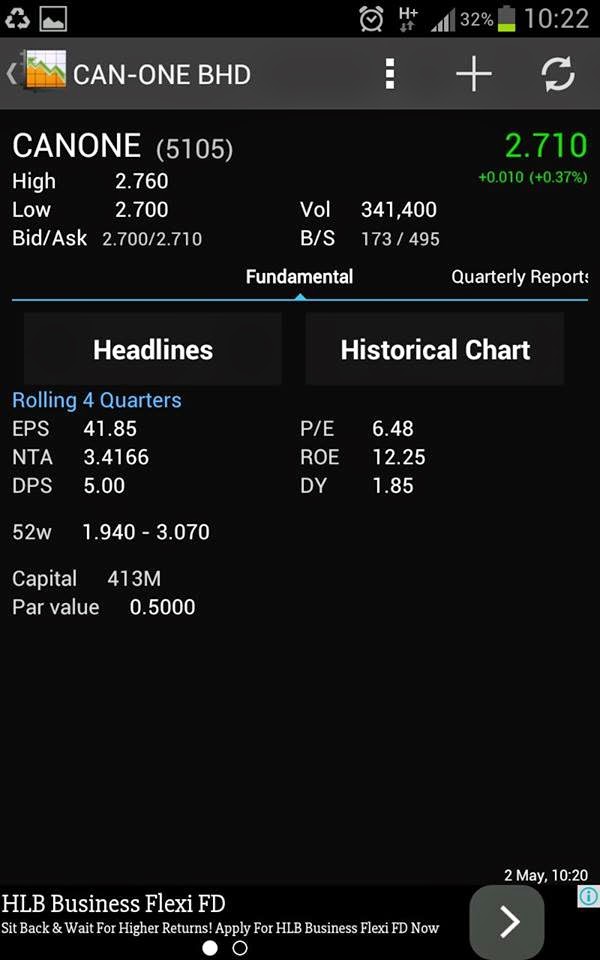The height and width of the screenshot is (960, 600).
Task: Select the Fundamental tab
Action: (299, 277)
